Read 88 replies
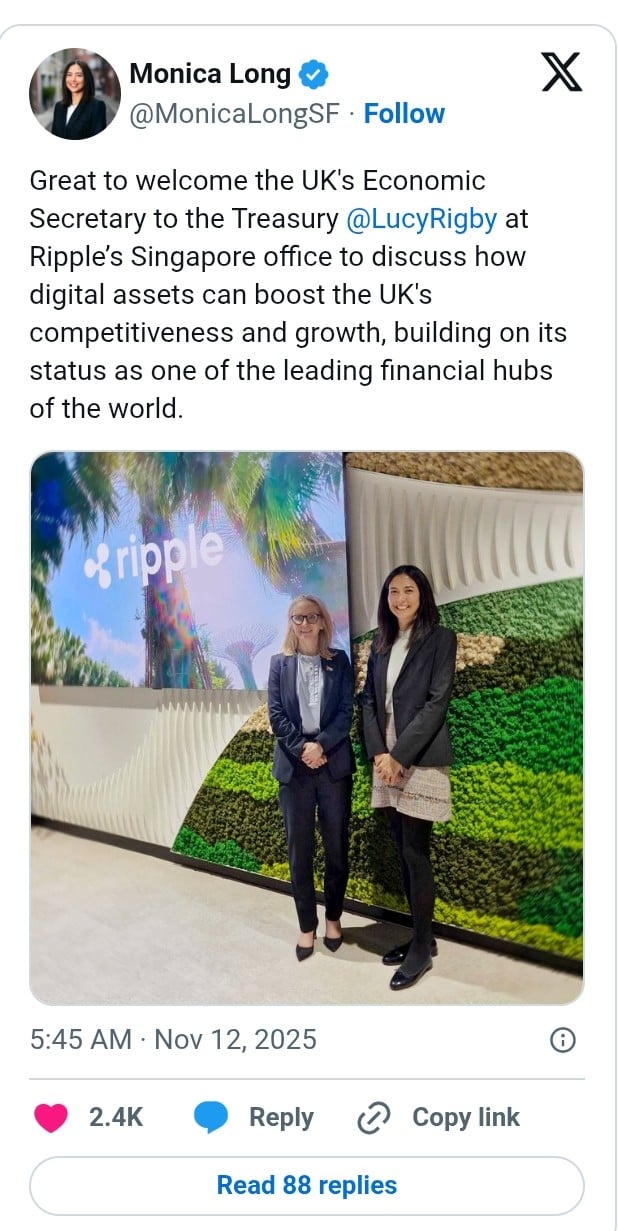The height and width of the screenshot is (1231, 619). pos(307,1185)
